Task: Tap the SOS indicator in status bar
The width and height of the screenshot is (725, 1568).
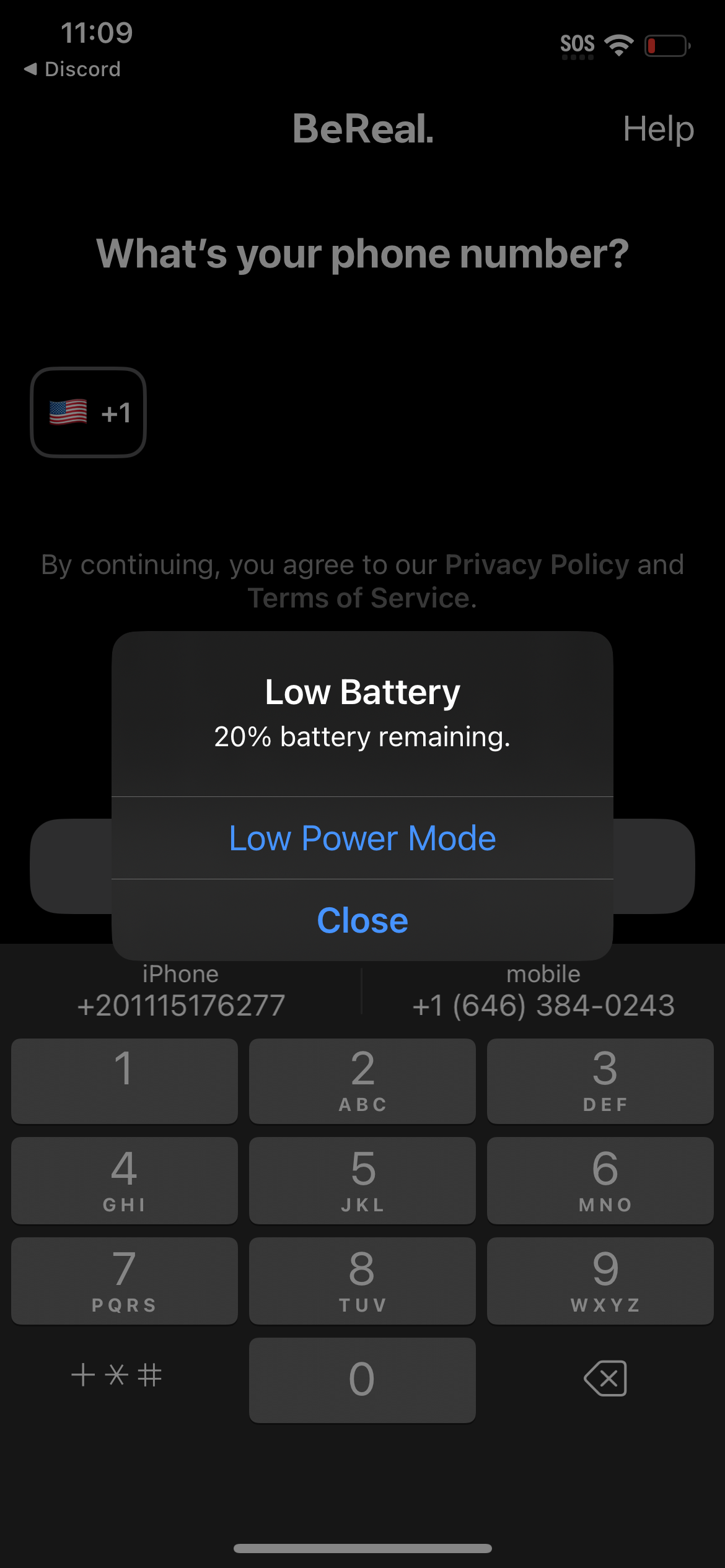Action: (577, 43)
